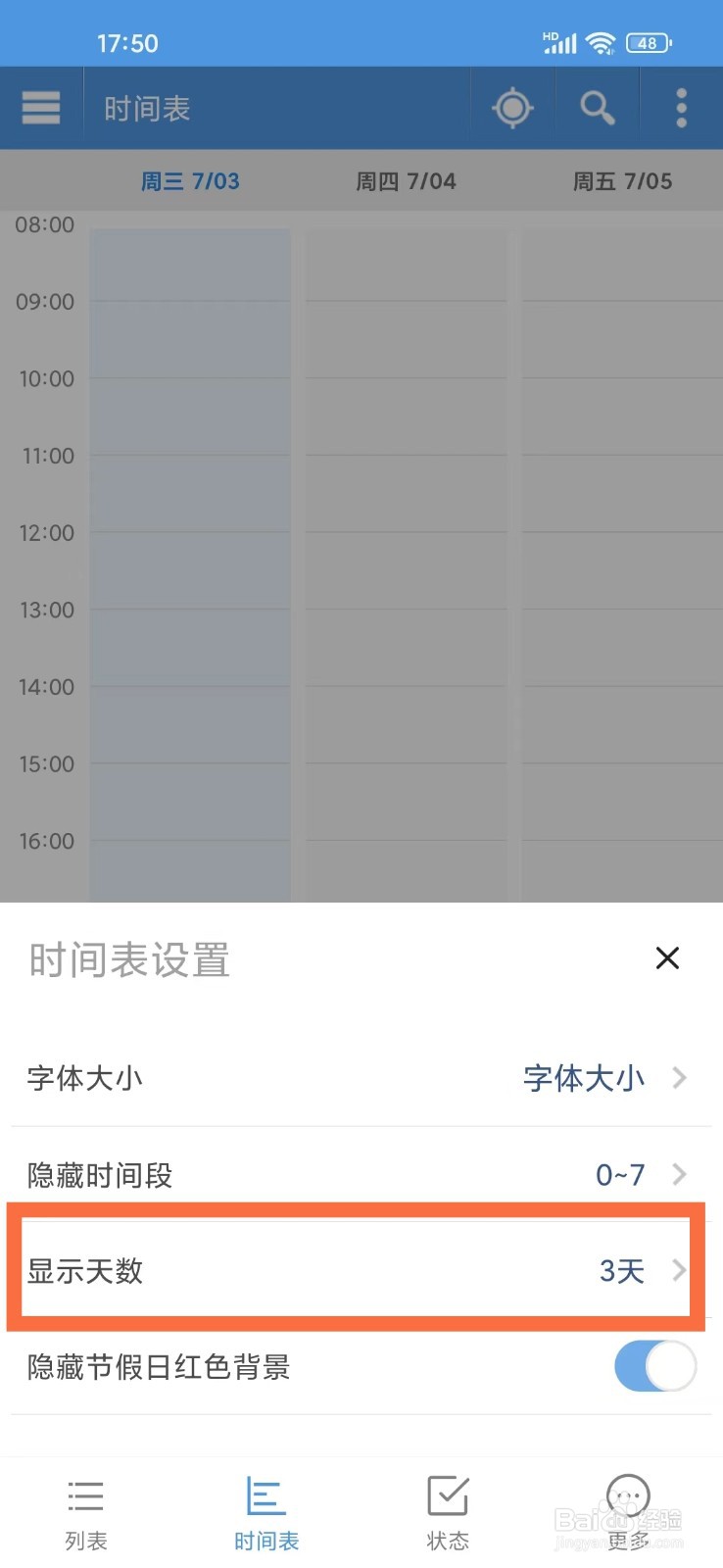Open the search icon
This screenshot has width=723, height=1568.
pyautogui.click(x=597, y=107)
